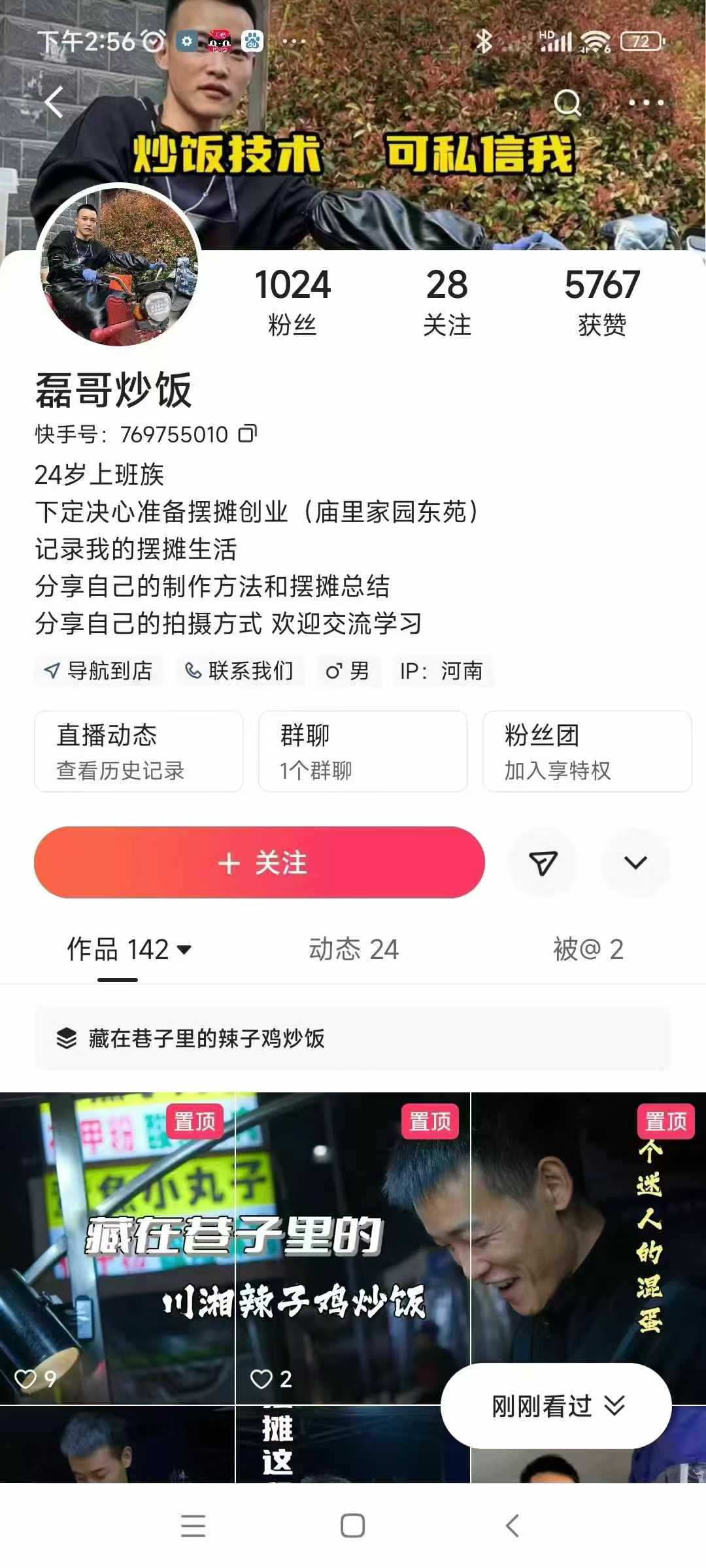Viewport: 706px width, 1568px height.
Task: Join the 粉丝团 fan club
Action: point(586,752)
